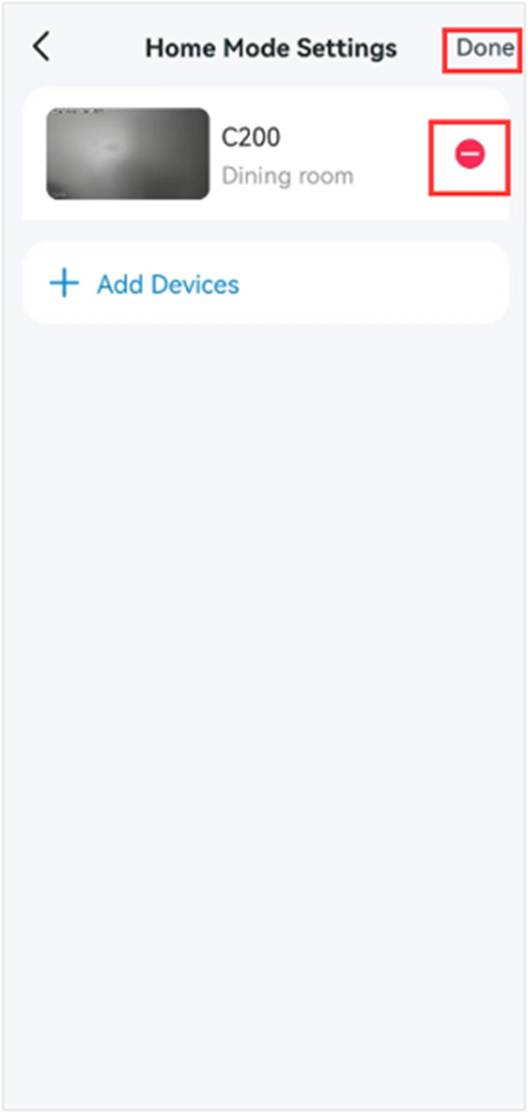The width and height of the screenshot is (528, 1113).
Task: Add Devices to Home Mode
Action: 265,284
